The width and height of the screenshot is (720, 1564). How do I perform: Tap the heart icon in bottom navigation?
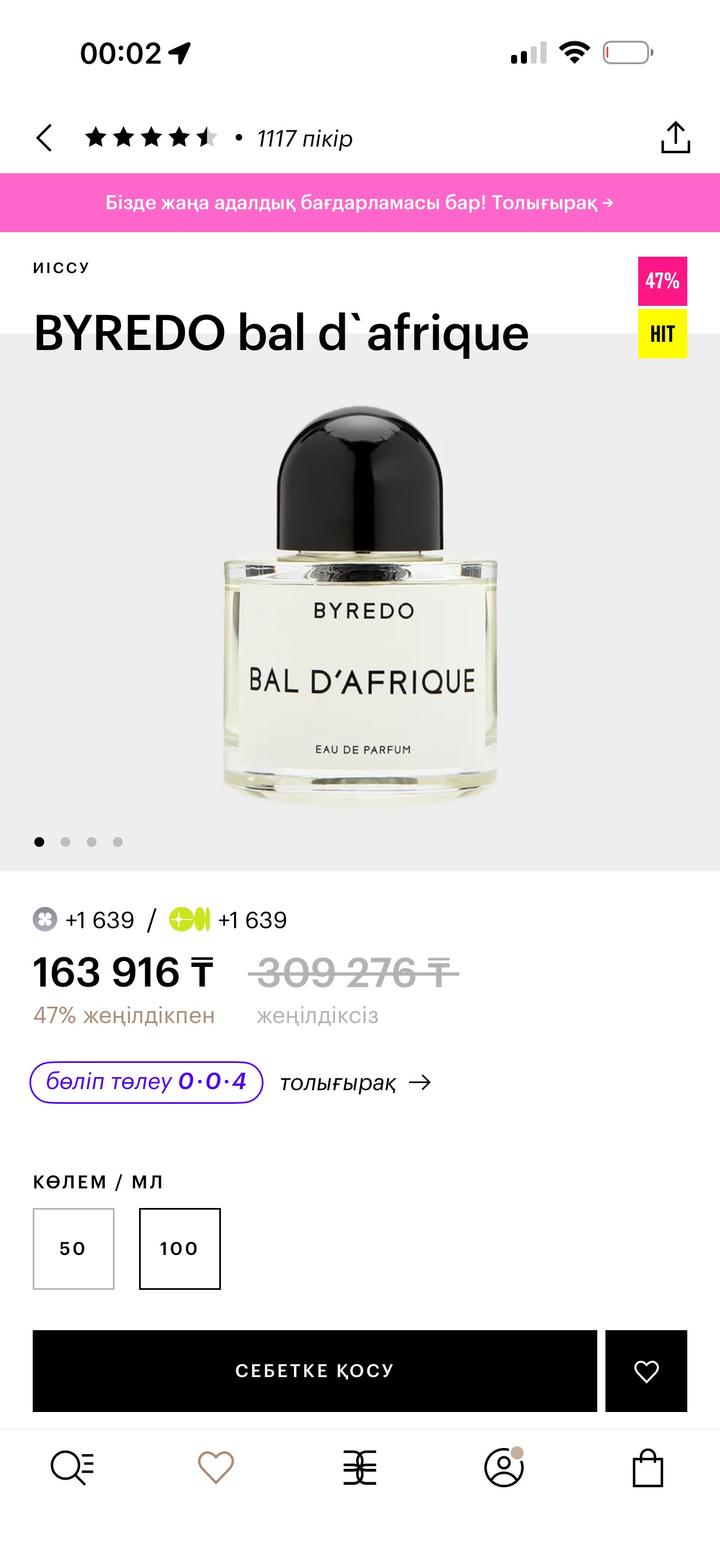point(215,1469)
